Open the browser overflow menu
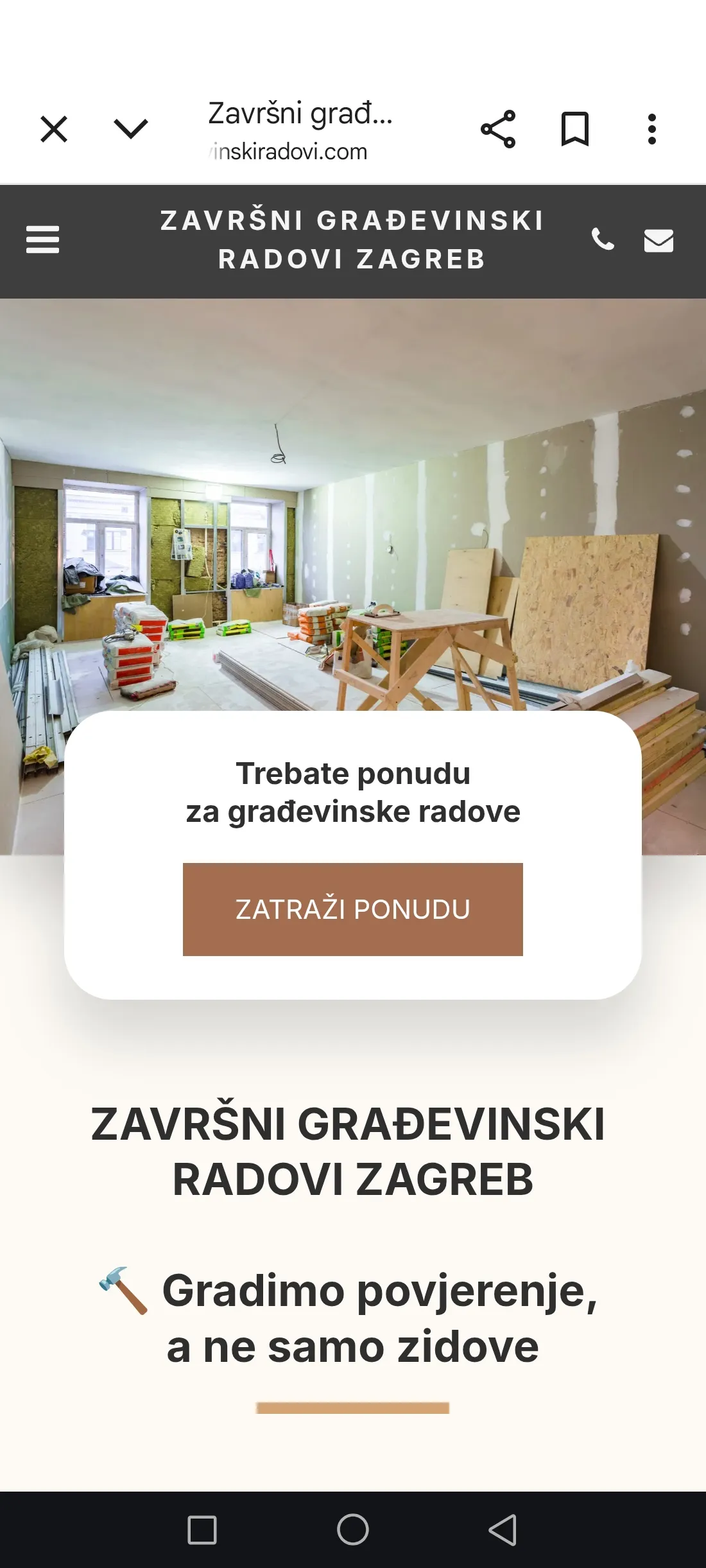This screenshot has height=1568, width=706. pyautogui.click(x=652, y=129)
